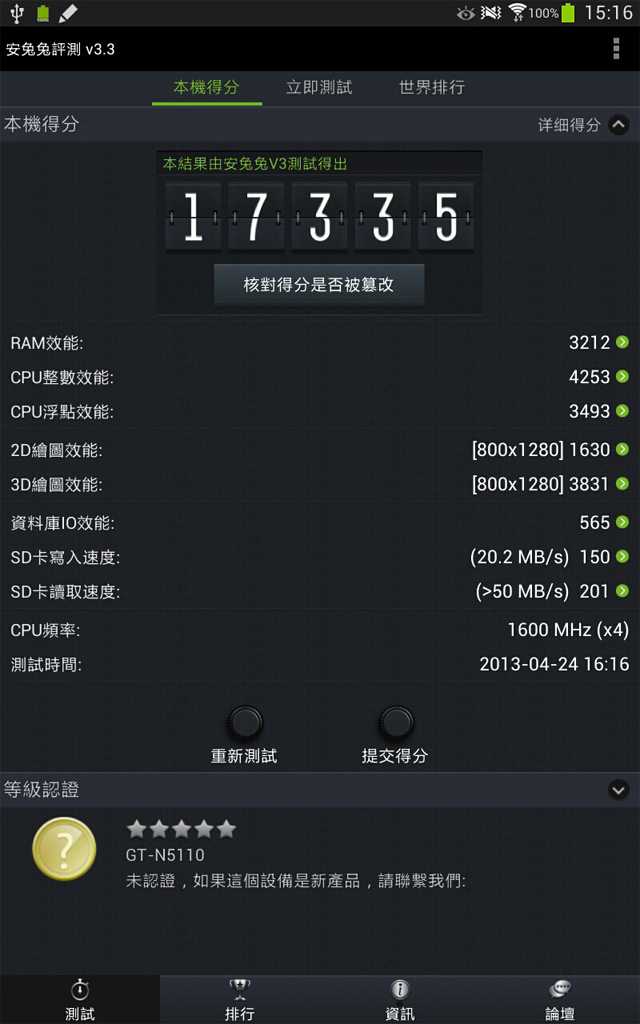Open RAM效能 score details
This screenshot has height=1024, width=640.
coord(622,343)
